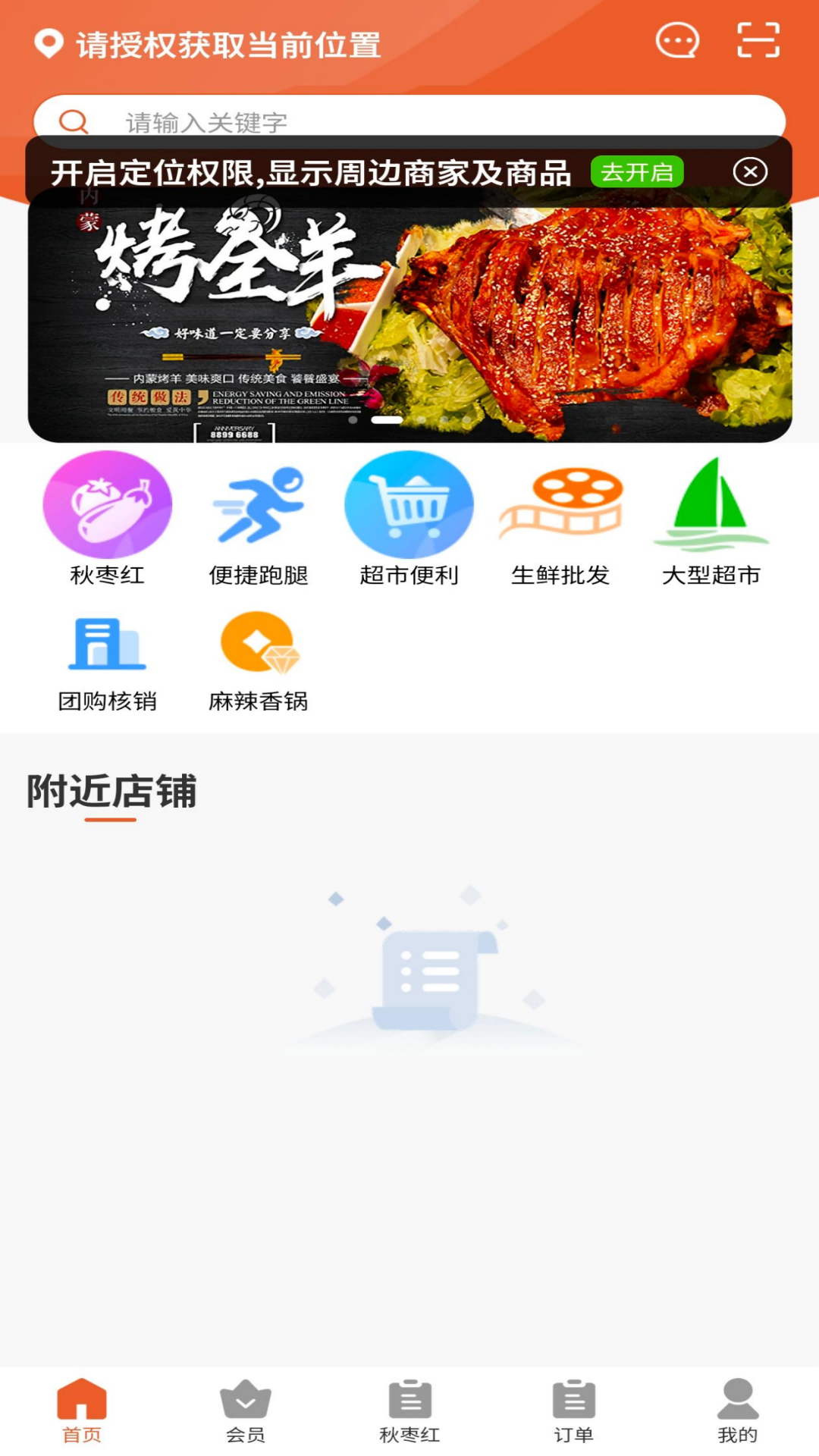819x1456 pixels.
Task: Dismiss the location permission banner
Action: 750,172
